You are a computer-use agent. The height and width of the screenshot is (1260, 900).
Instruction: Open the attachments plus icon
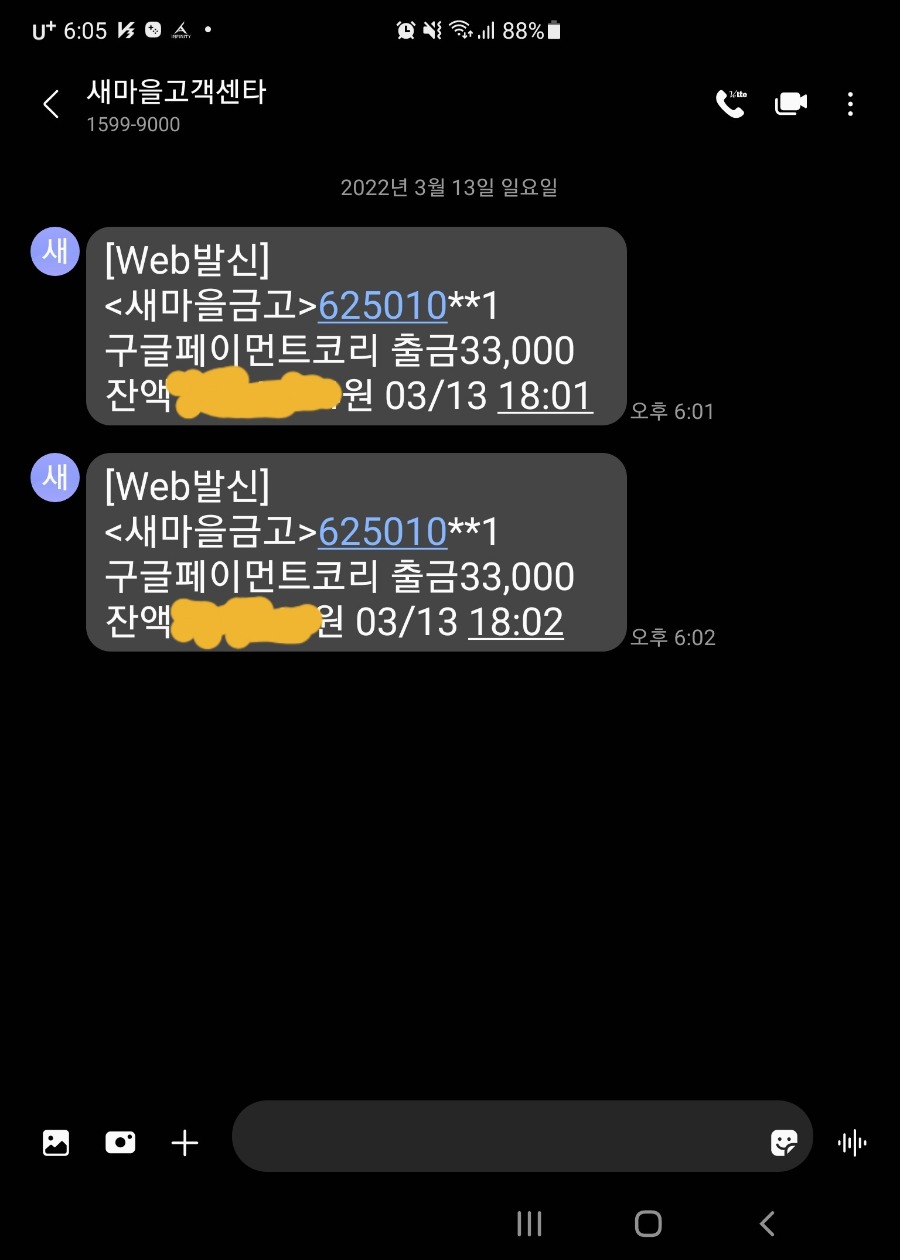pyautogui.click(x=184, y=1141)
